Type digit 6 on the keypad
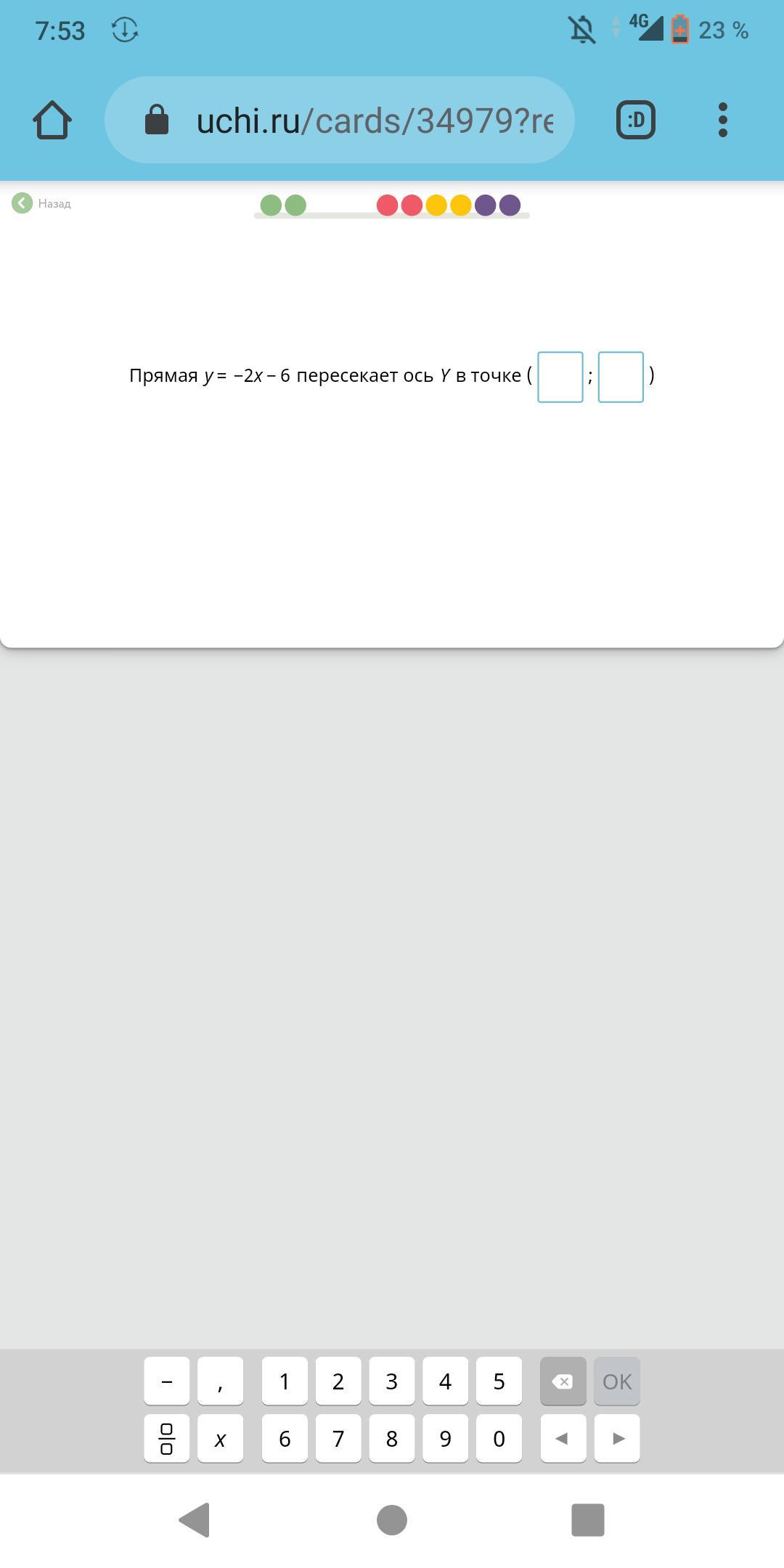The image size is (784, 1568). pos(285,1439)
